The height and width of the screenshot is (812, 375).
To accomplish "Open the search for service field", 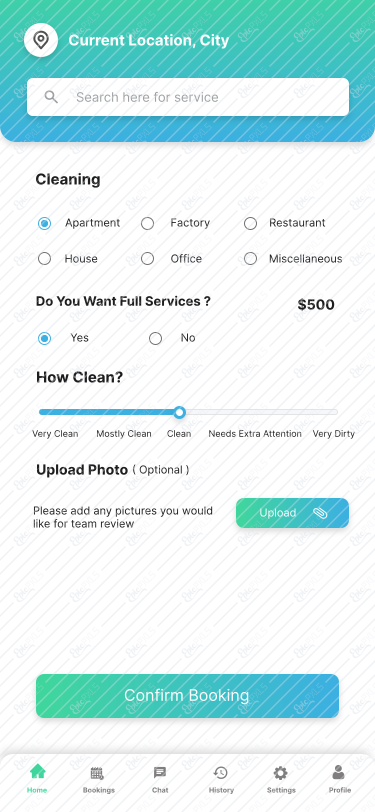I will click(188, 97).
